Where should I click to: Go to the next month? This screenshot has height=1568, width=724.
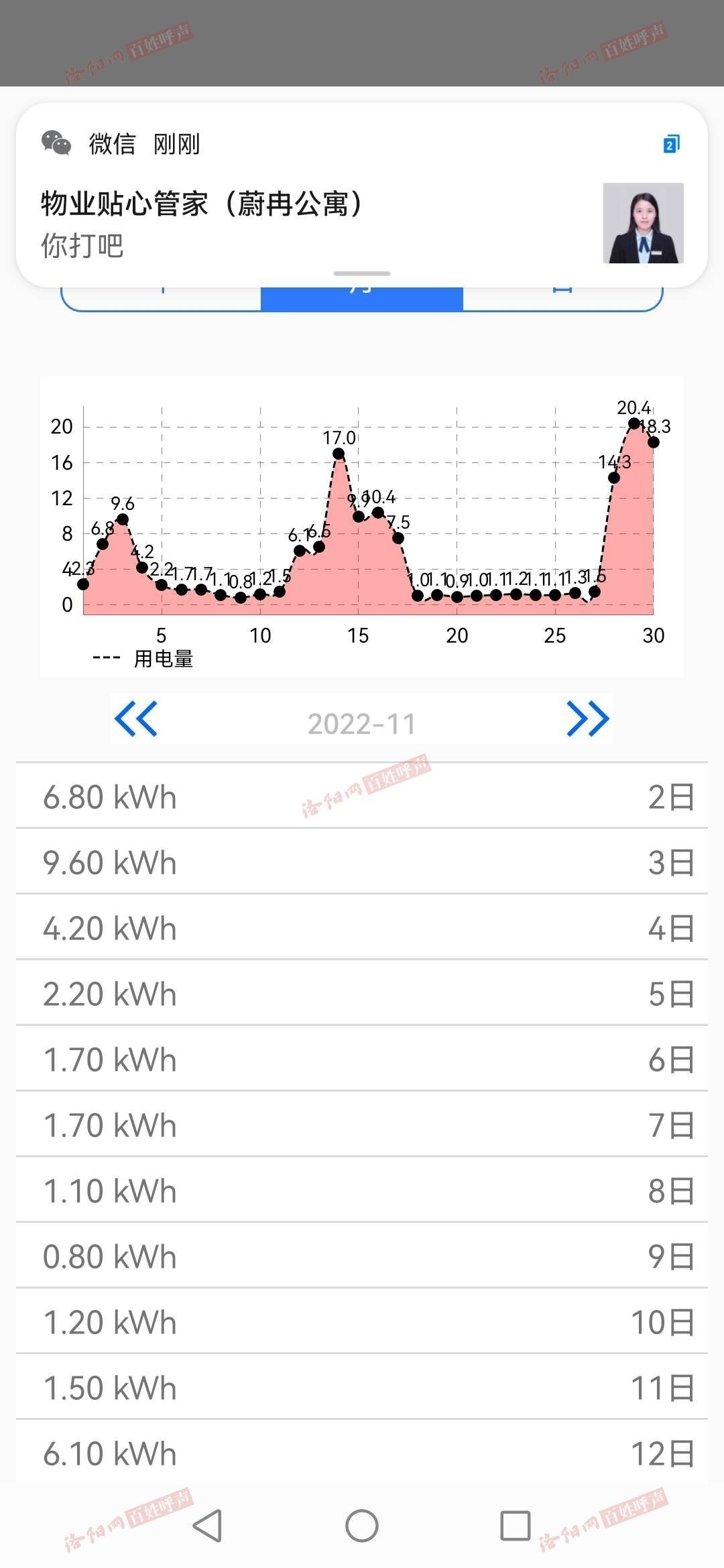coord(588,719)
